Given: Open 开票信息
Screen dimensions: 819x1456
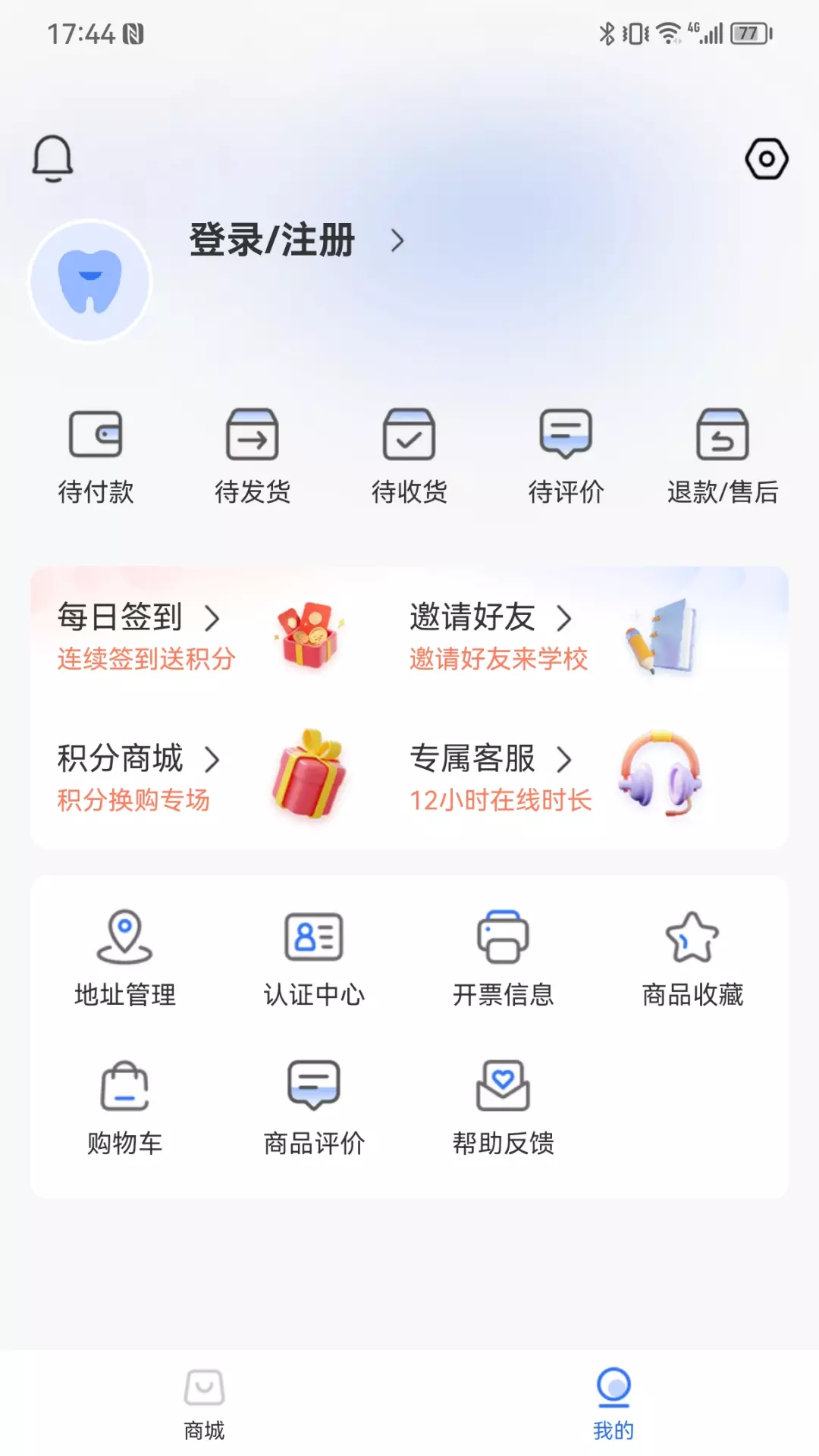Looking at the screenshot, I should coord(503,959).
